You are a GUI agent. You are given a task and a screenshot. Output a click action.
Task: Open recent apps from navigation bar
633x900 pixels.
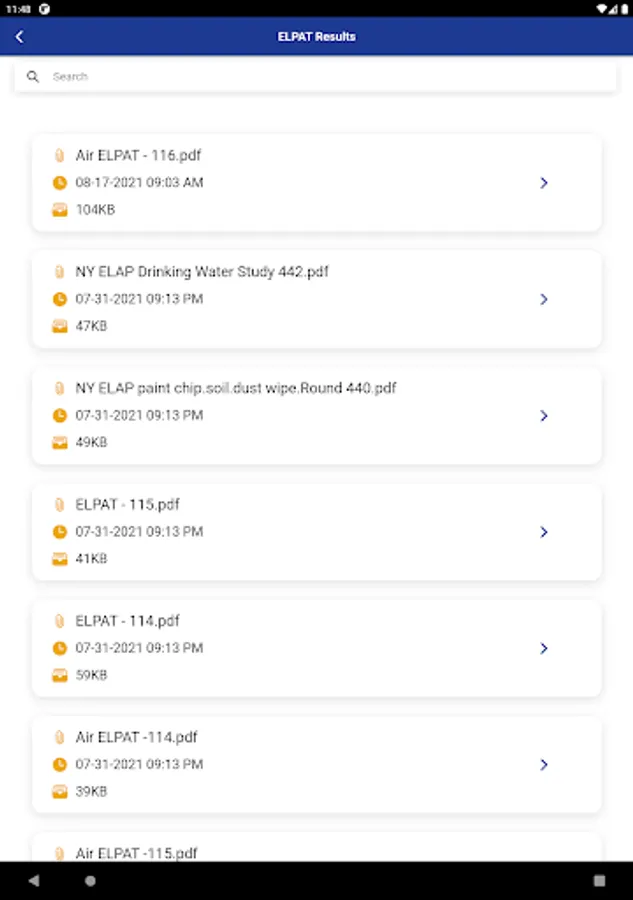(599, 881)
